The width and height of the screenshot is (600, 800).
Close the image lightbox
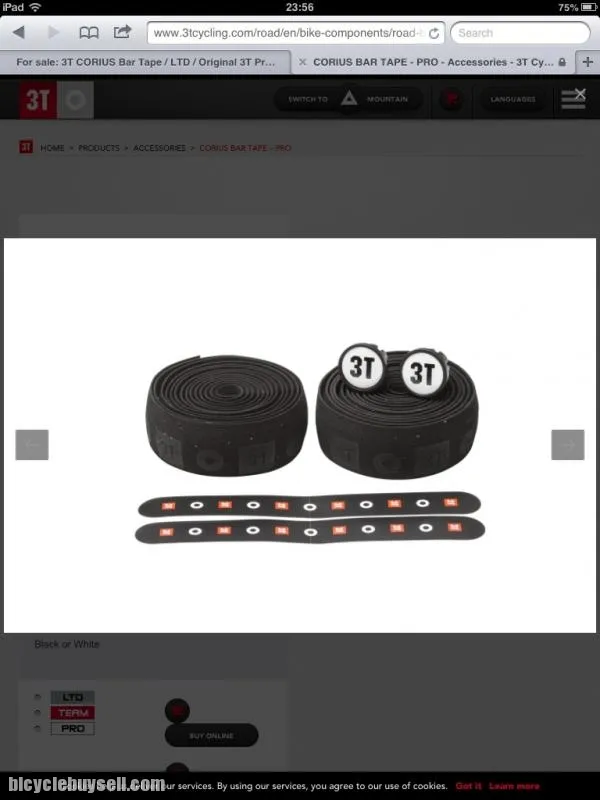click(x=580, y=94)
